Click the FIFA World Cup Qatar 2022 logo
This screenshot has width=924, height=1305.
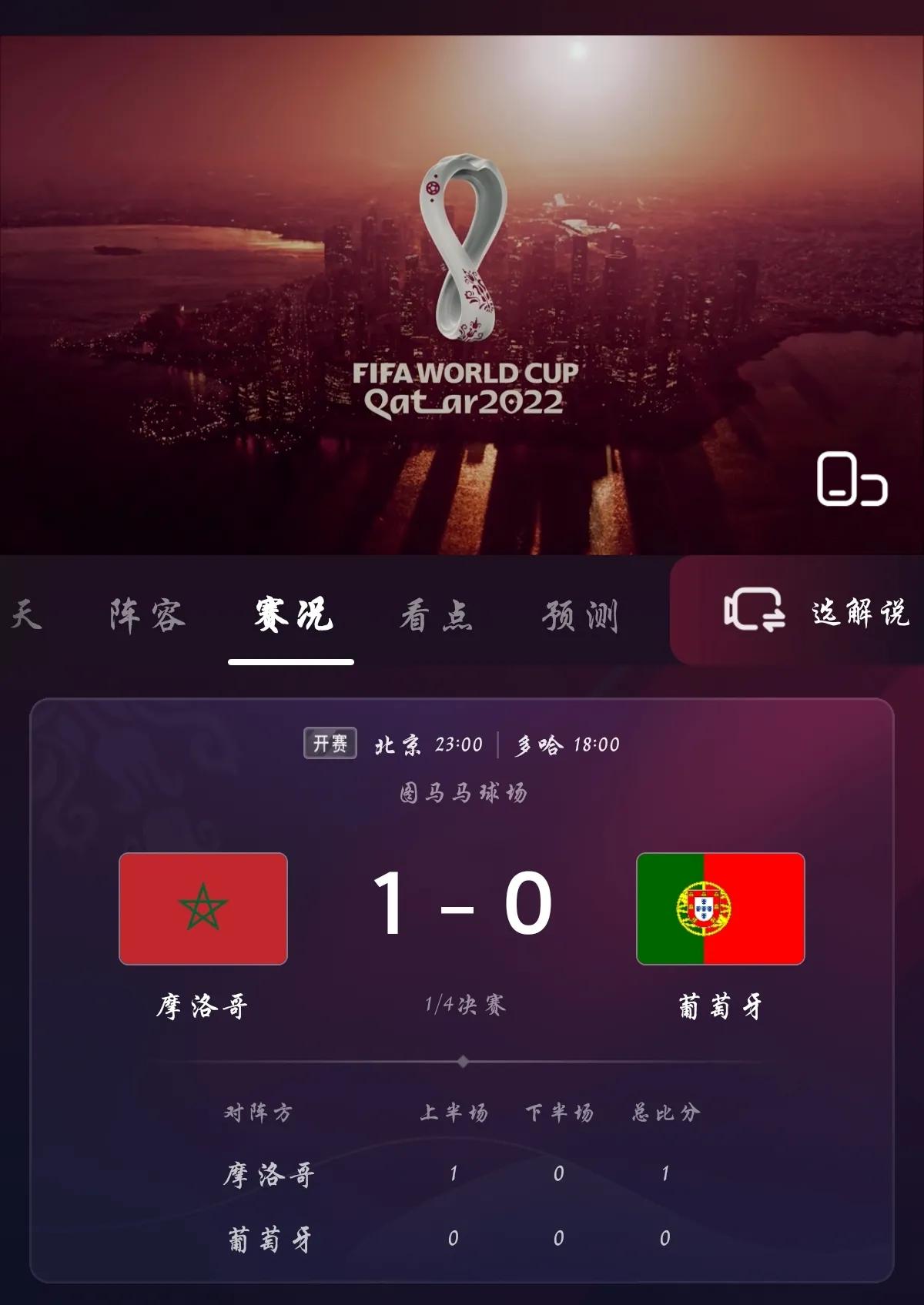point(460,285)
